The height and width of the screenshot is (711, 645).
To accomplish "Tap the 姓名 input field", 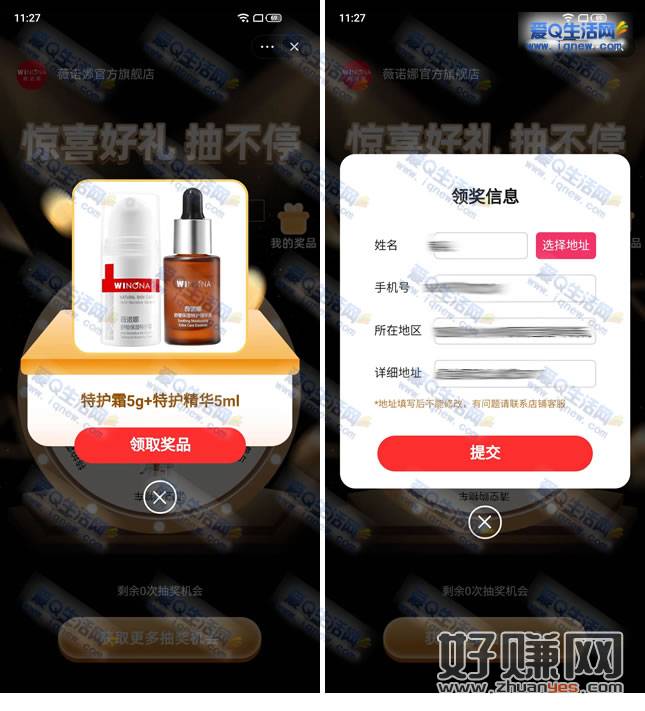I will 475,245.
